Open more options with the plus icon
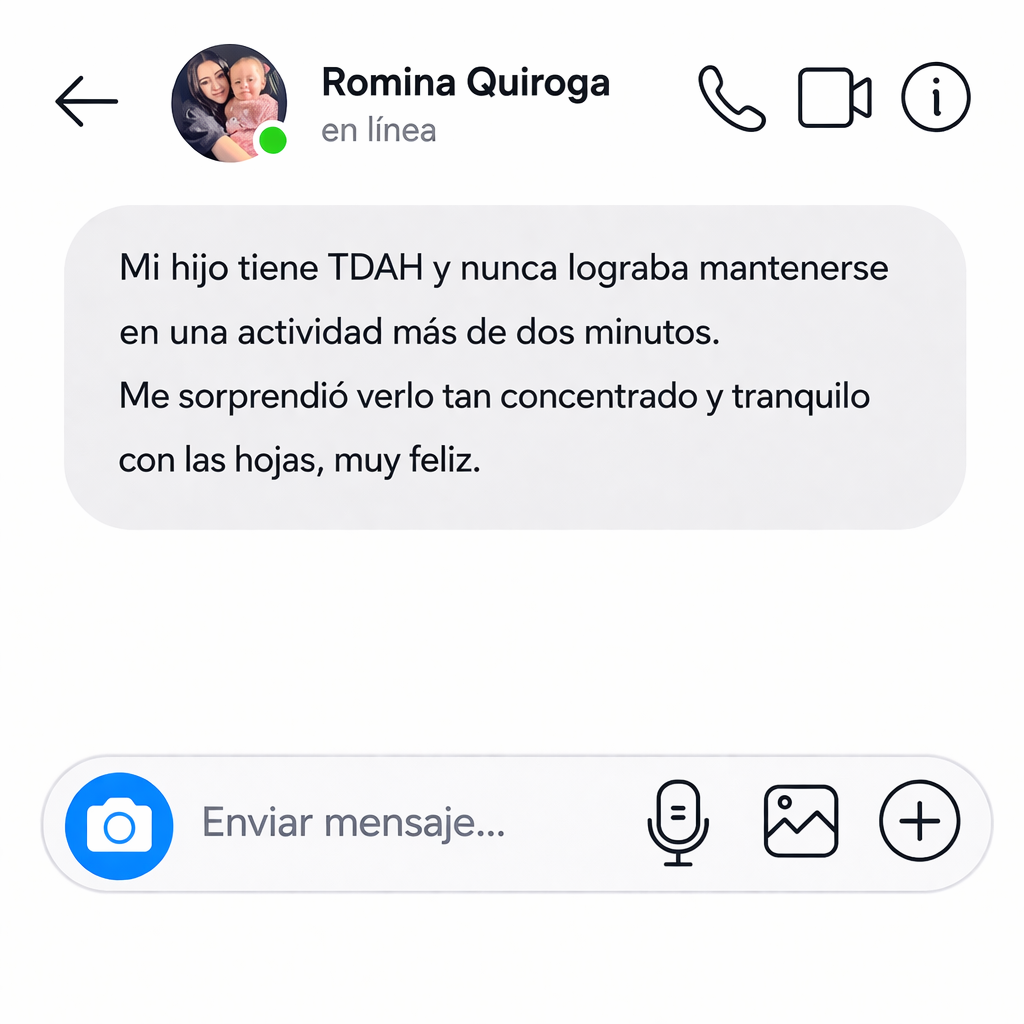The height and width of the screenshot is (1024, 1024). point(919,822)
